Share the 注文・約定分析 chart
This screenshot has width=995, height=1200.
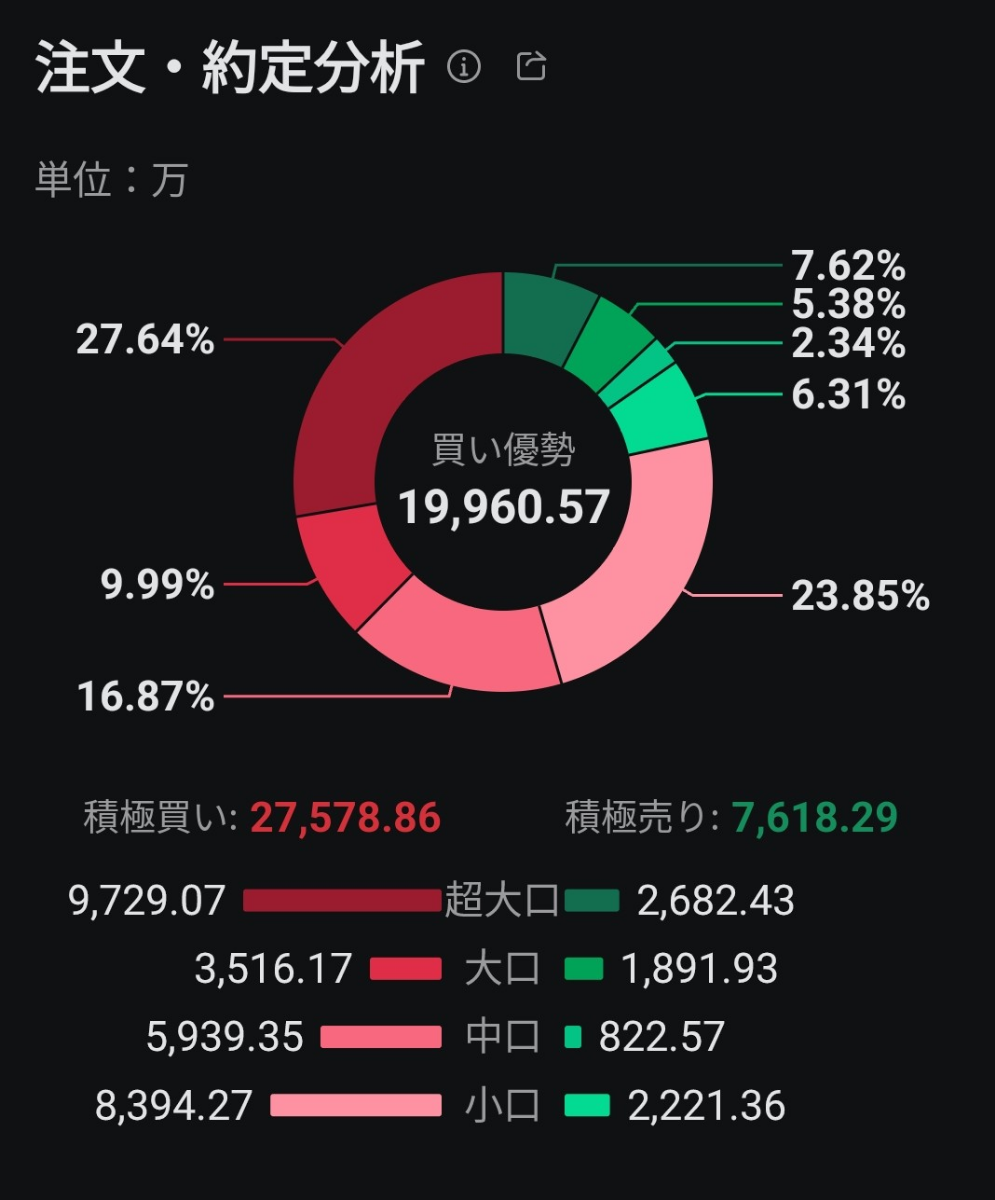[531, 67]
